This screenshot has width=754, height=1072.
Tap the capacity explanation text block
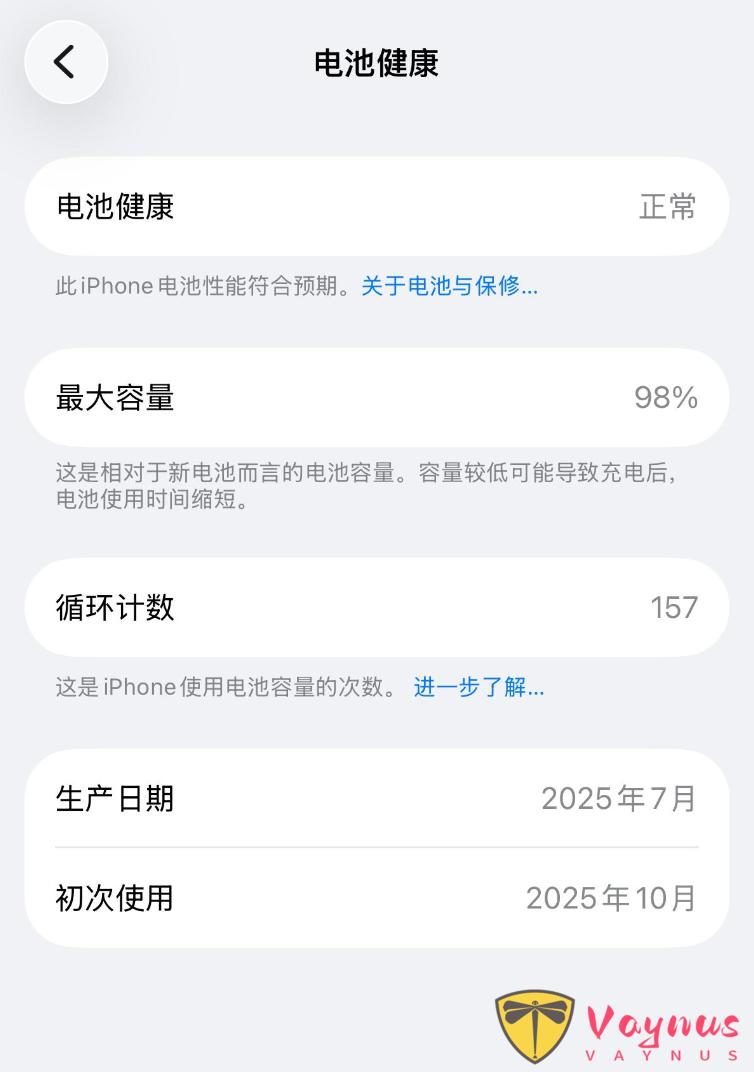click(x=377, y=489)
